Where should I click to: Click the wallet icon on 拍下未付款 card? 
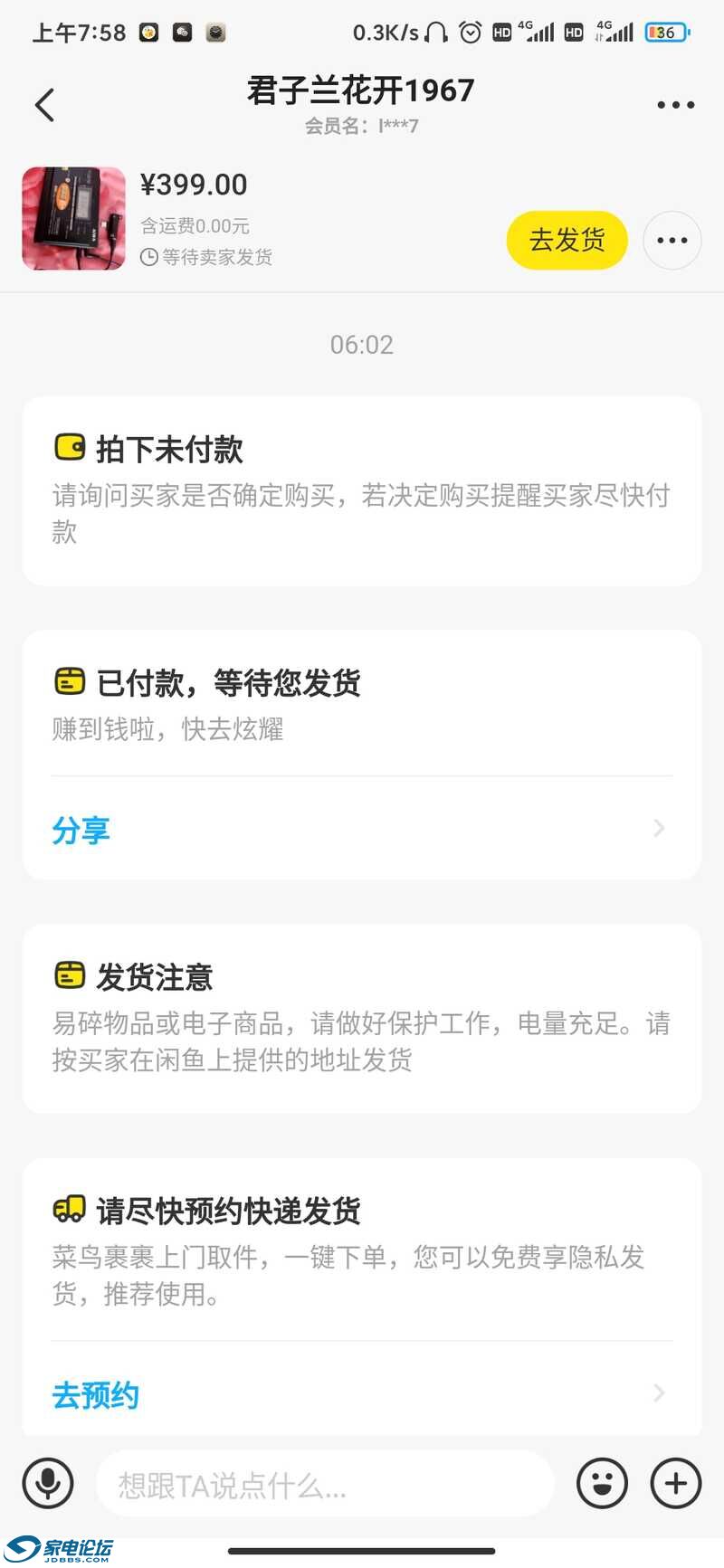point(69,445)
